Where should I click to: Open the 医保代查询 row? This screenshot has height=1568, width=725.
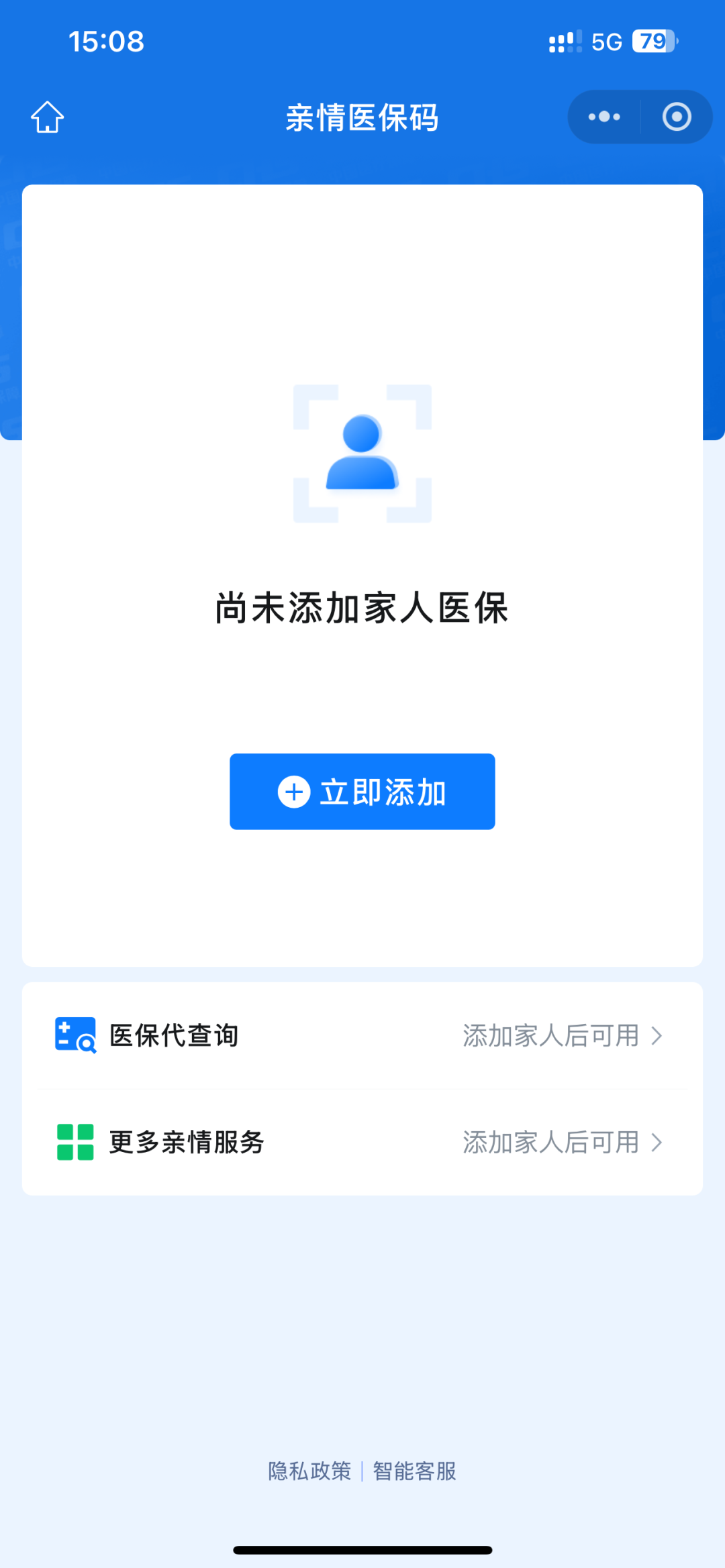[362, 1035]
